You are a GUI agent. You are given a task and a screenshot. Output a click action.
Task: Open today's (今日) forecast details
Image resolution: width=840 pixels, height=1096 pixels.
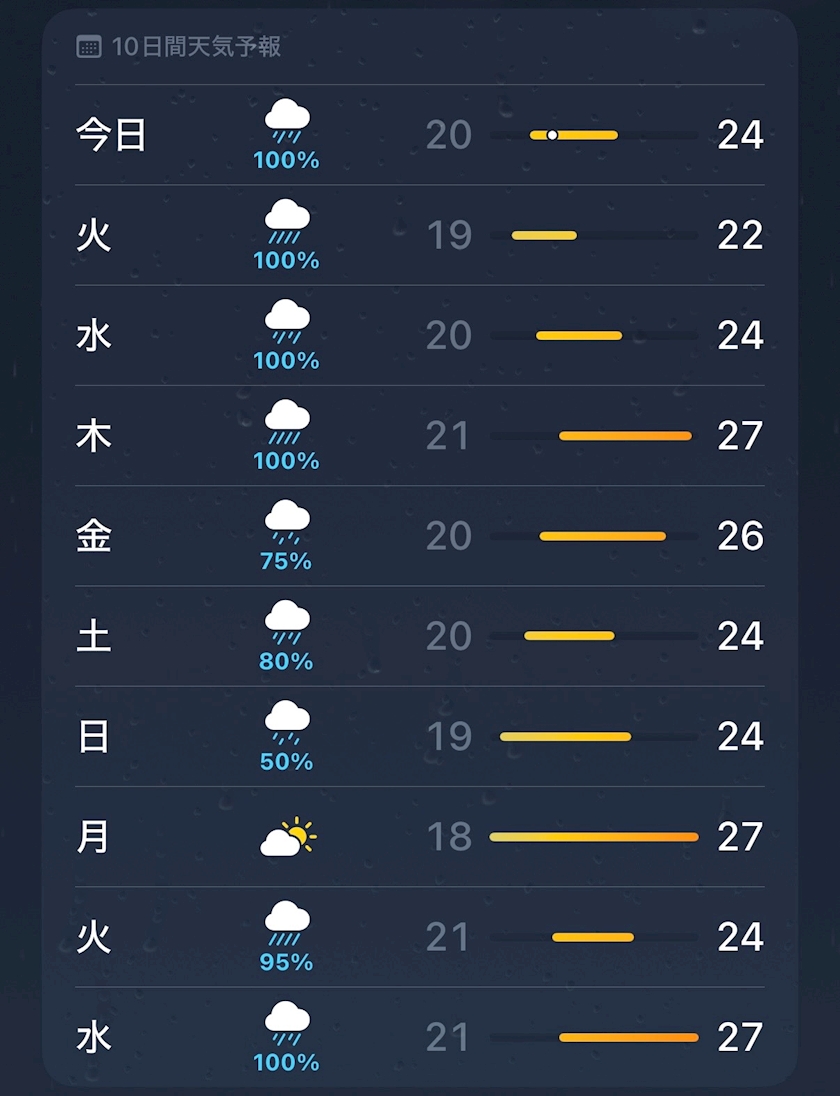[x=420, y=135]
